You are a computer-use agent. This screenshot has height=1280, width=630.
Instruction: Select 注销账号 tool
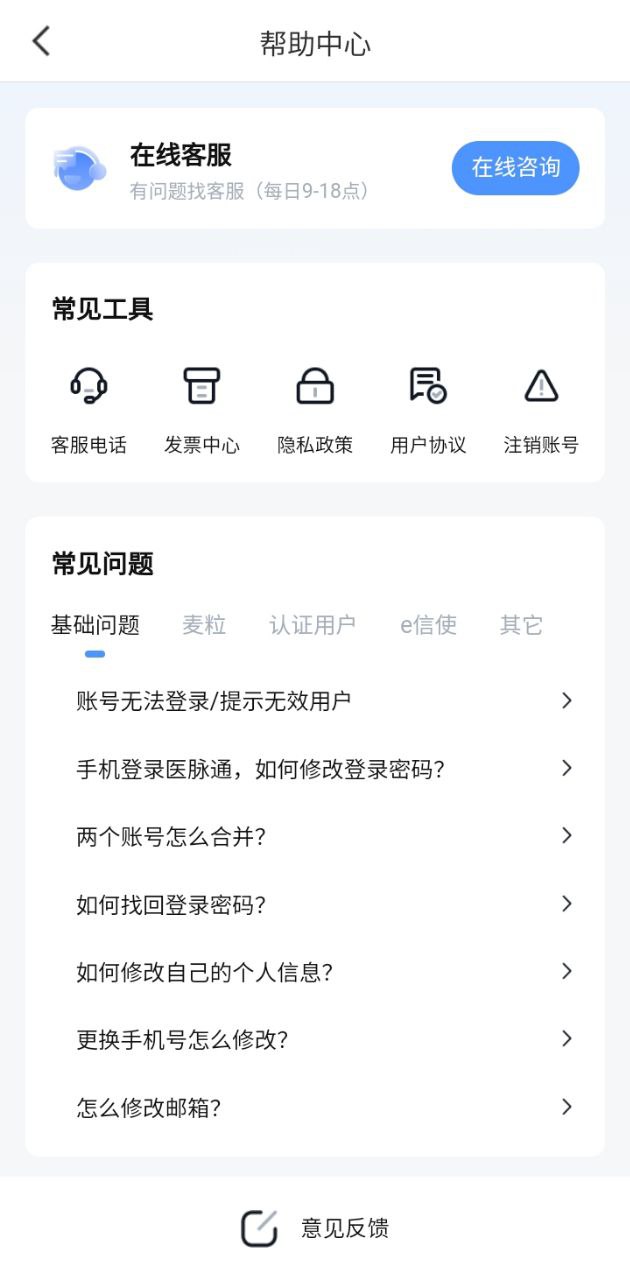[541, 410]
